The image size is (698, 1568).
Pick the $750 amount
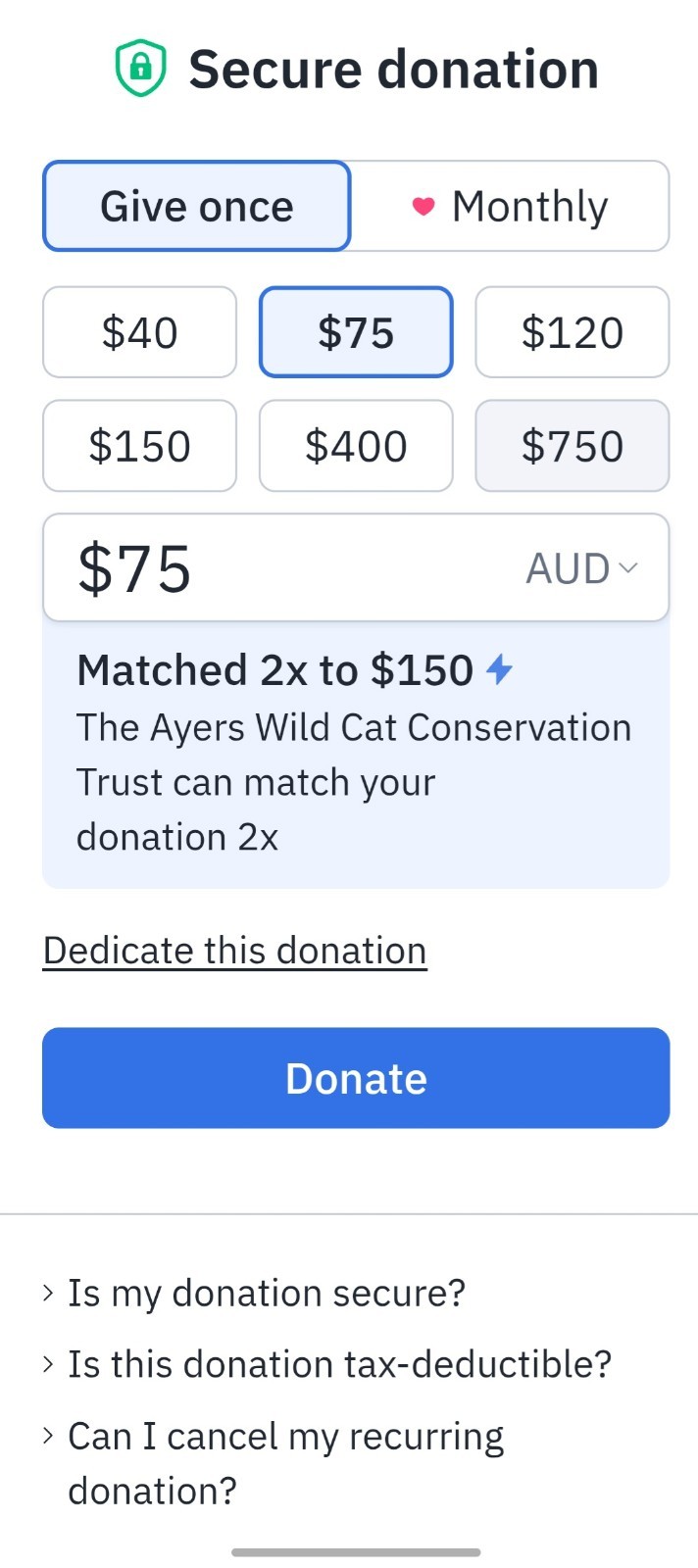572,446
